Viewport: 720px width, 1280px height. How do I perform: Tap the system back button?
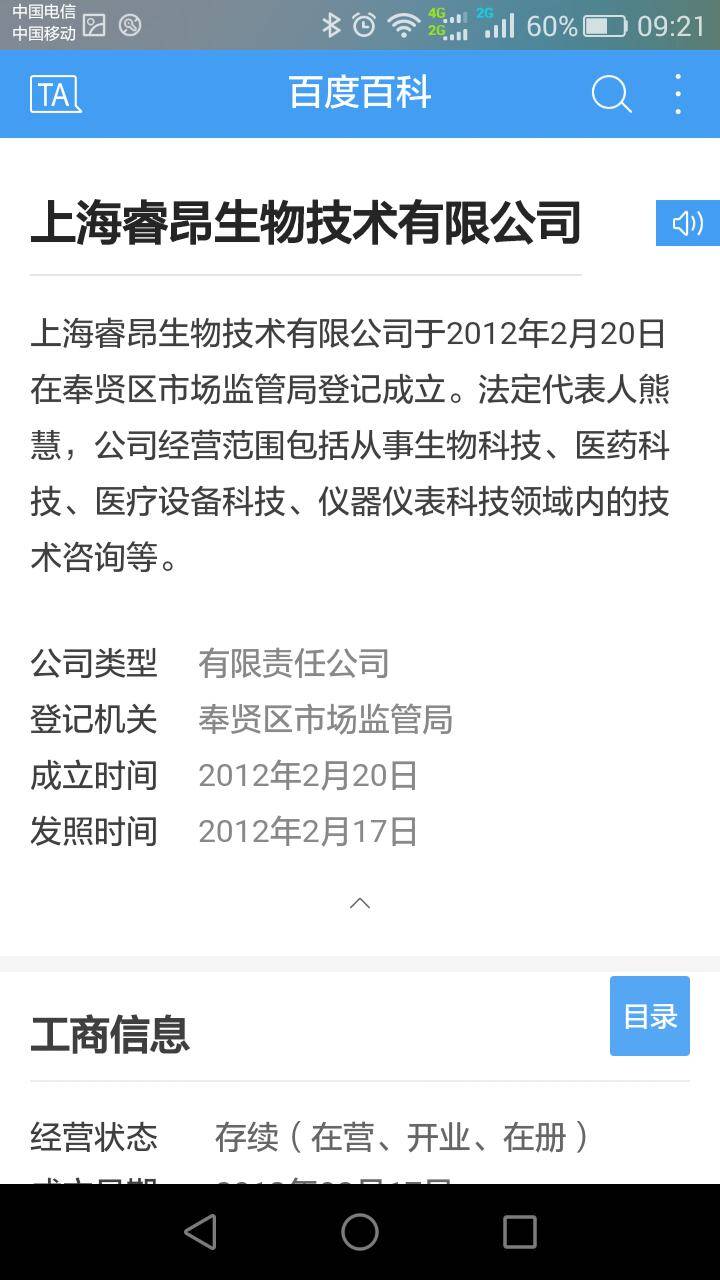click(201, 1232)
